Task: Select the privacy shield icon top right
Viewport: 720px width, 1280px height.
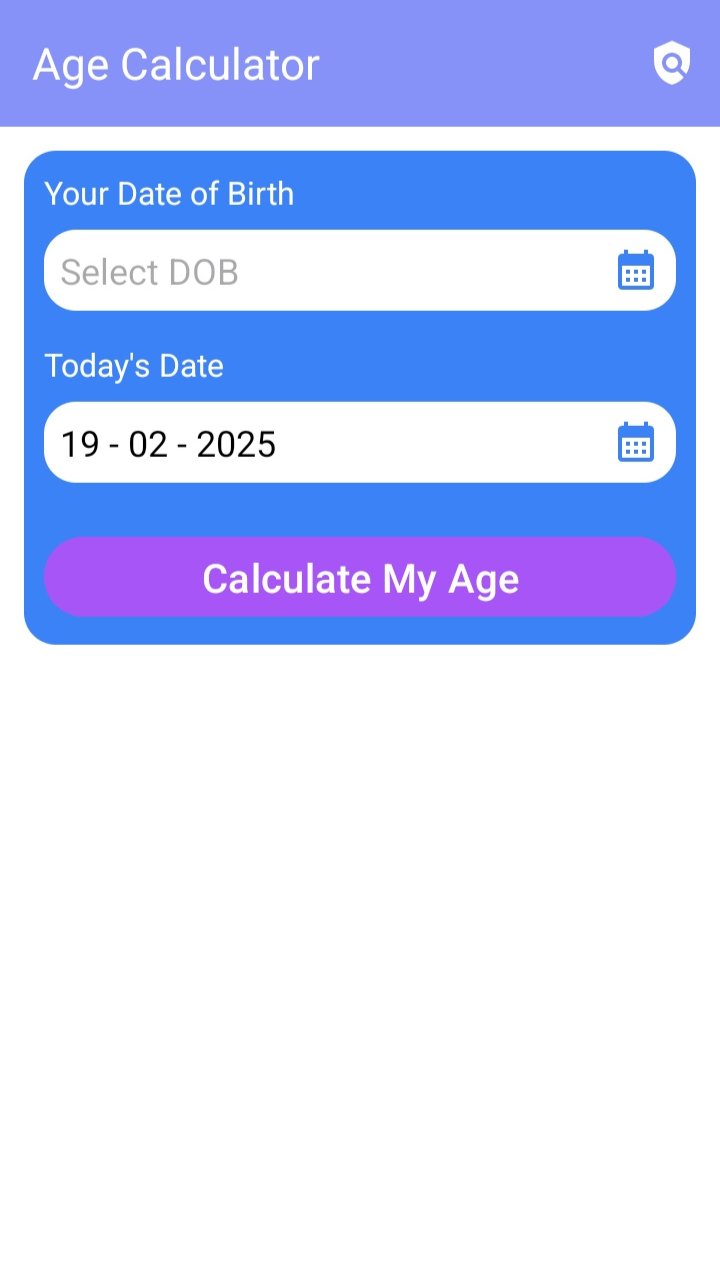Action: tap(671, 63)
